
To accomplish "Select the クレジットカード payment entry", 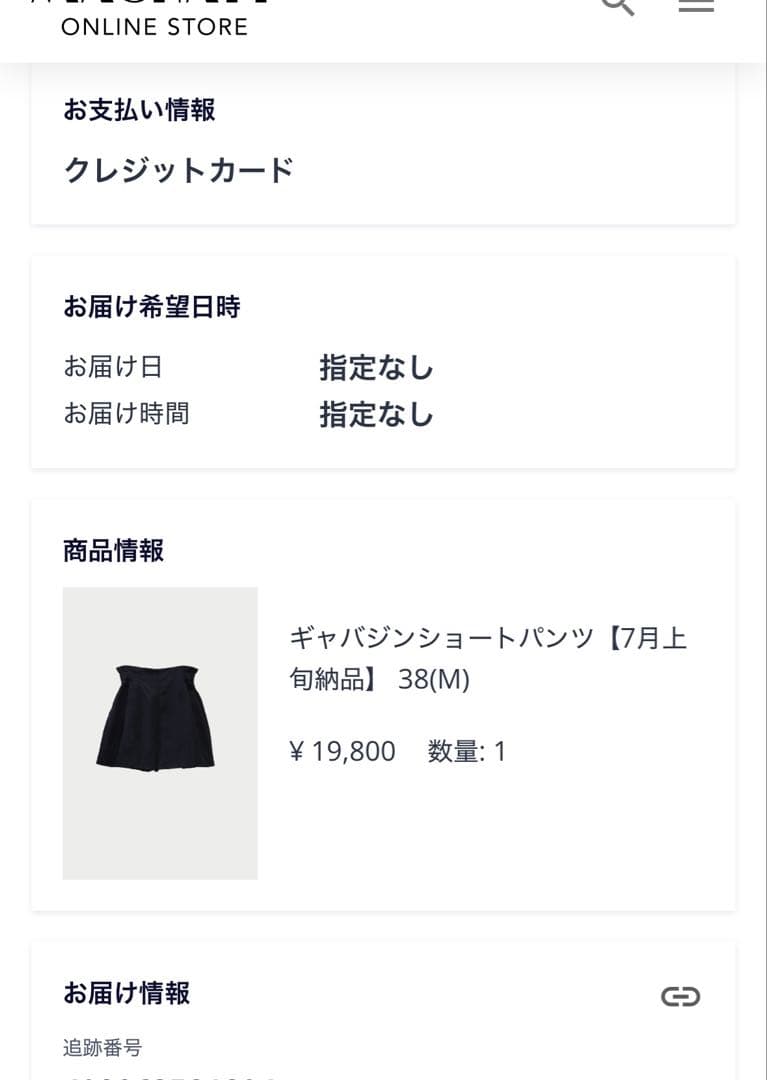I will coord(177,171).
